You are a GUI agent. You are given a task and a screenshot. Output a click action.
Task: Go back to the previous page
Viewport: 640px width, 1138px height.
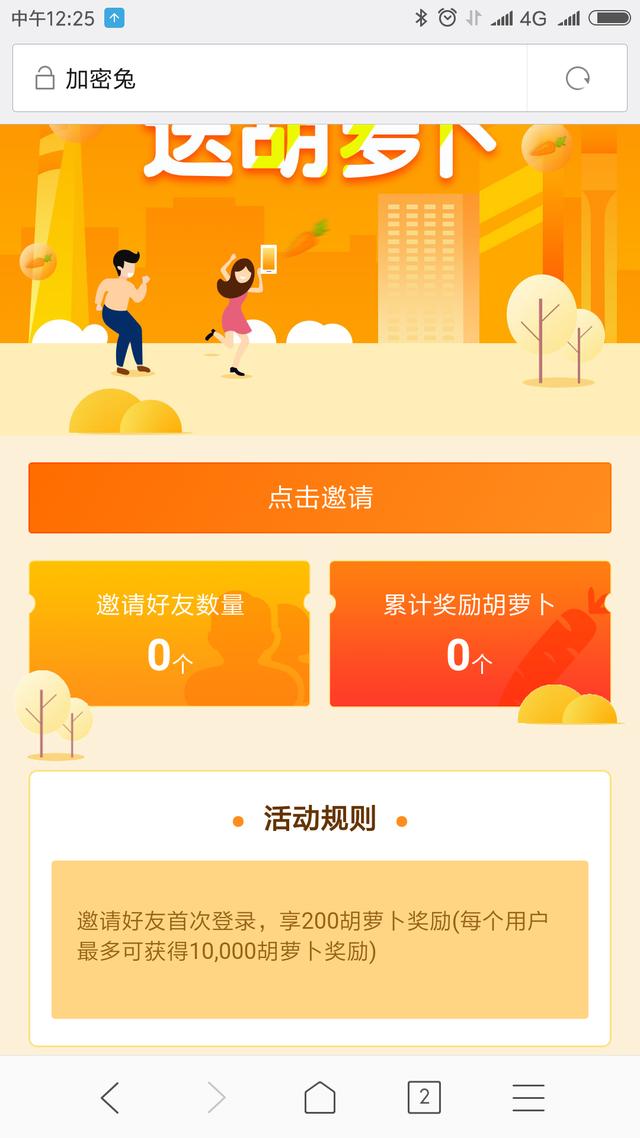110,1097
